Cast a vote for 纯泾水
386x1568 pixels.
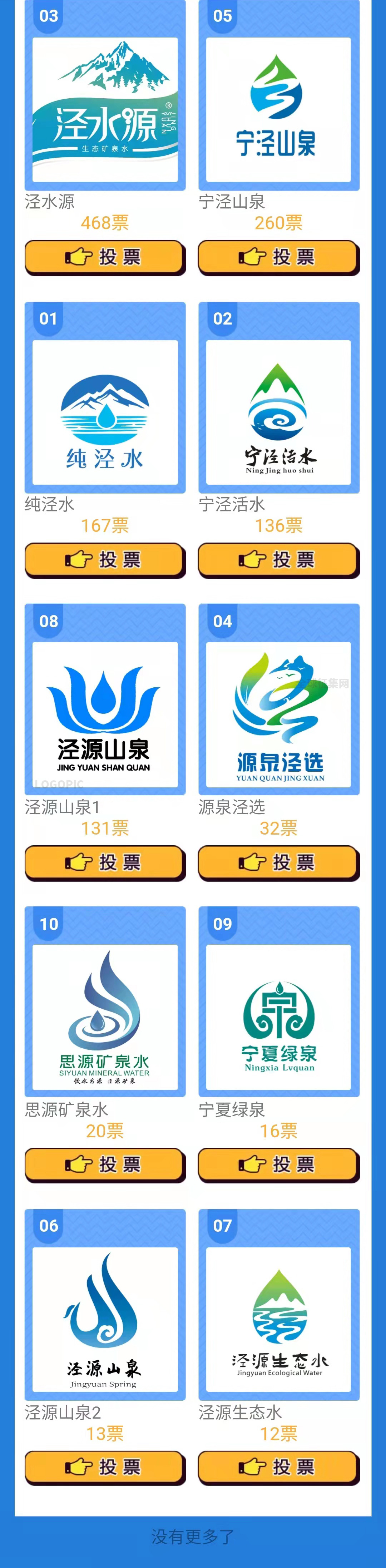click(x=105, y=559)
